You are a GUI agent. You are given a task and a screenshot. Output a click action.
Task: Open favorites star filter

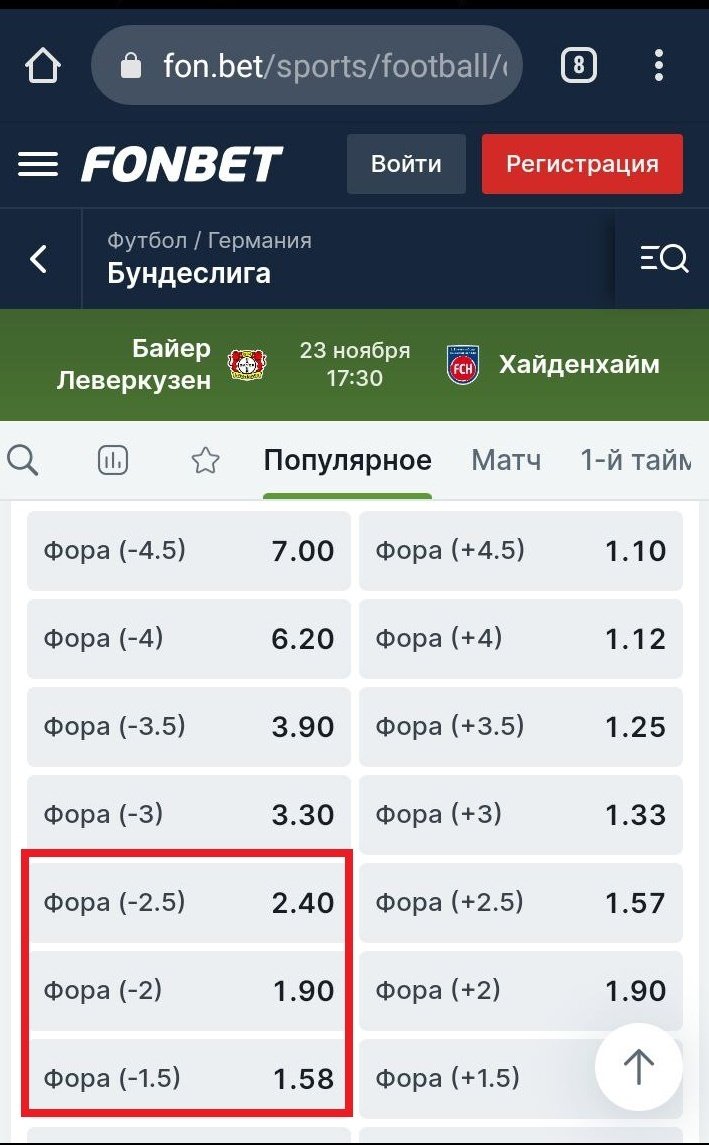pos(205,460)
